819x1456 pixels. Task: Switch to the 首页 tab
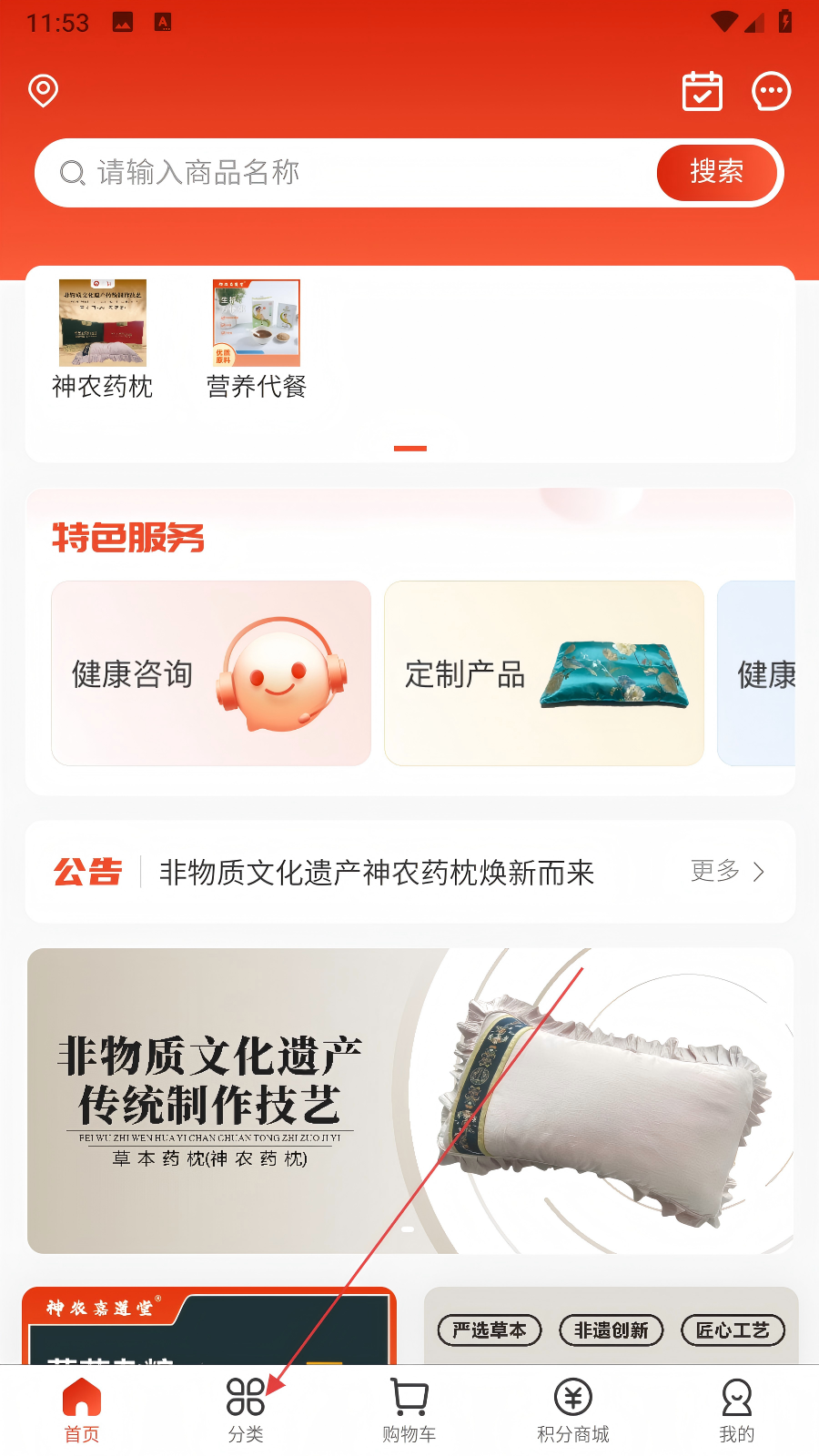point(82,1410)
